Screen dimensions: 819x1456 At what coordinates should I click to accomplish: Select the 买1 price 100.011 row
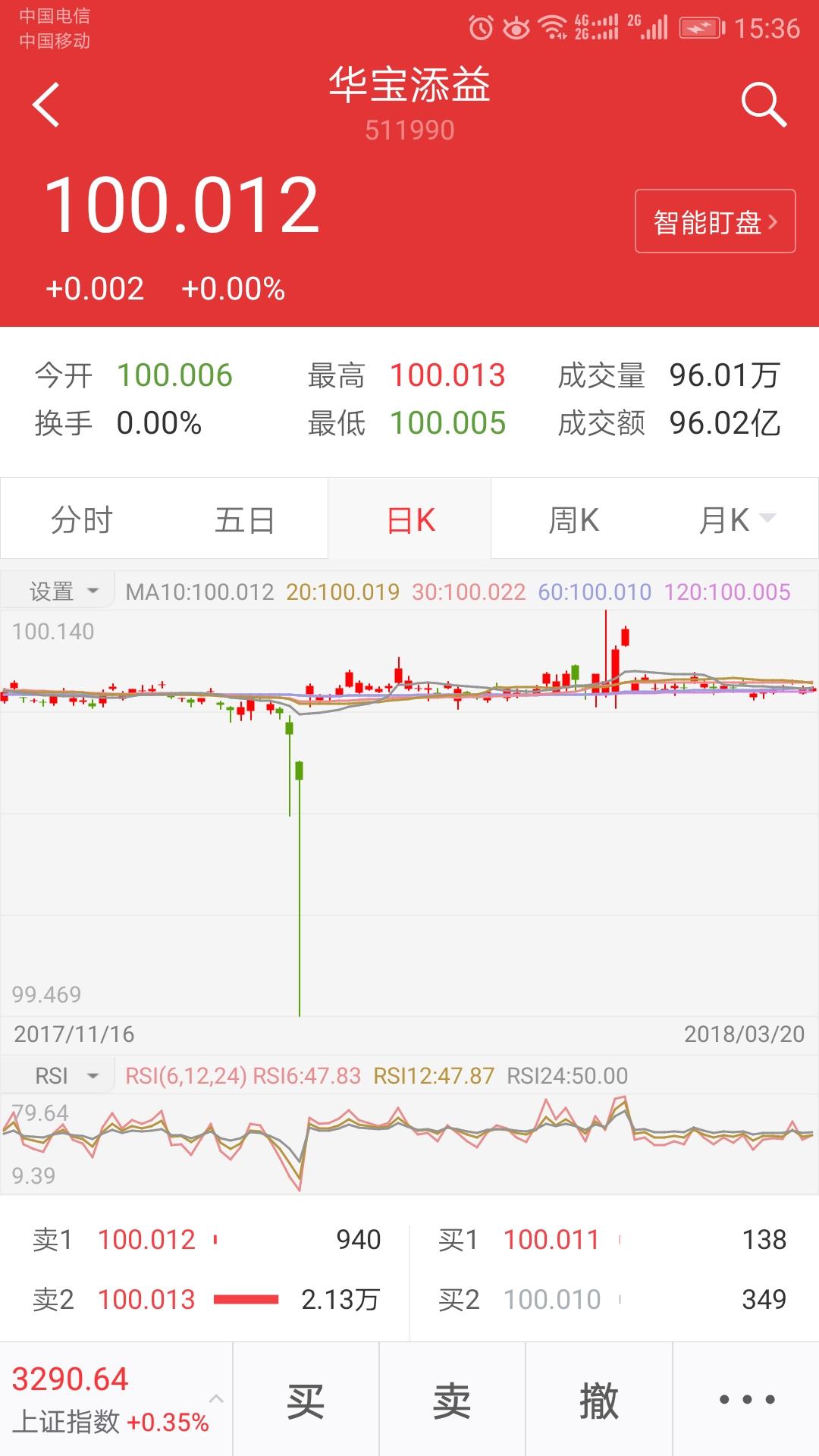(613, 1240)
